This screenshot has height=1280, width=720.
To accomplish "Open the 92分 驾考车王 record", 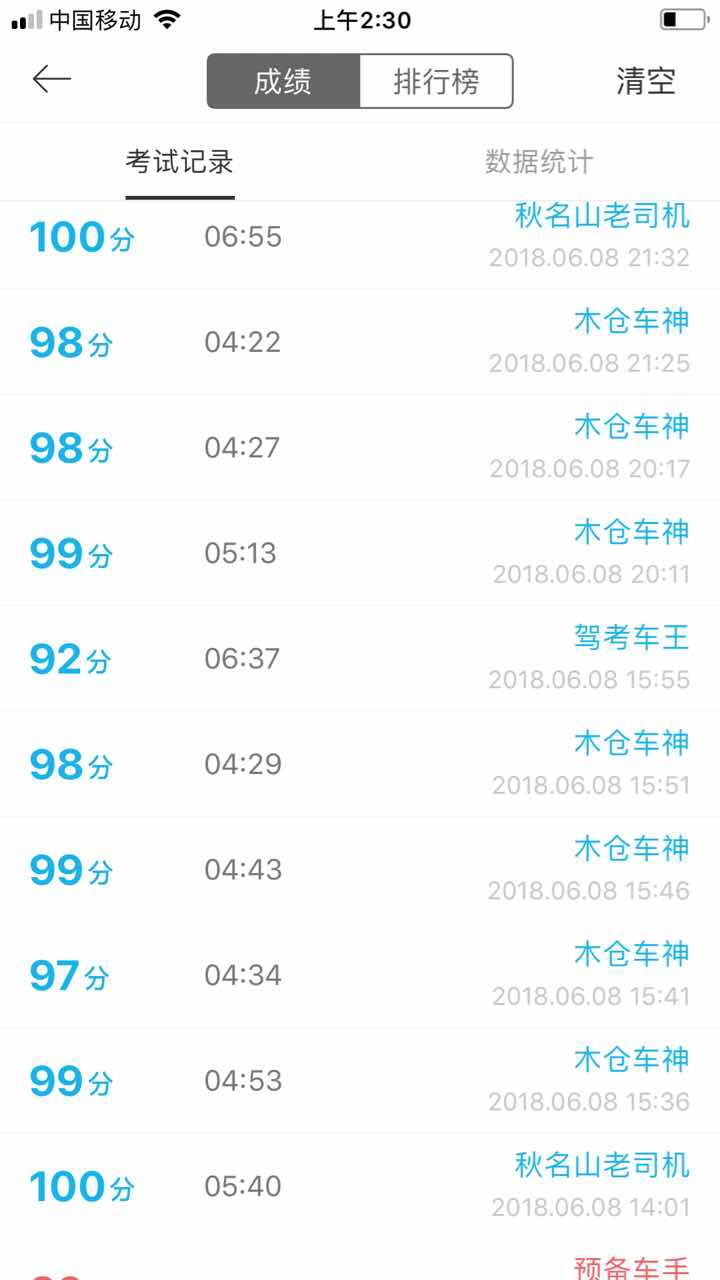I will pyautogui.click(x=360, y=659).
